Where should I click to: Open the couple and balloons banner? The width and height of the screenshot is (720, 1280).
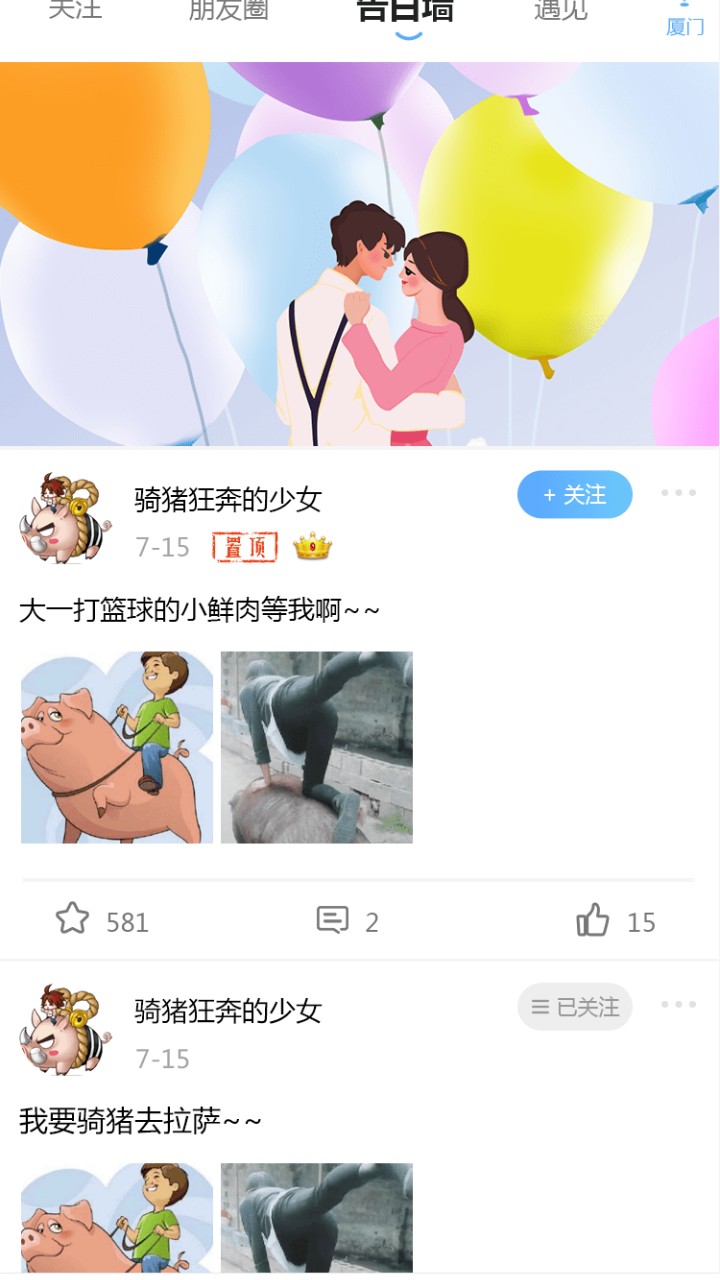coord(360,254)
